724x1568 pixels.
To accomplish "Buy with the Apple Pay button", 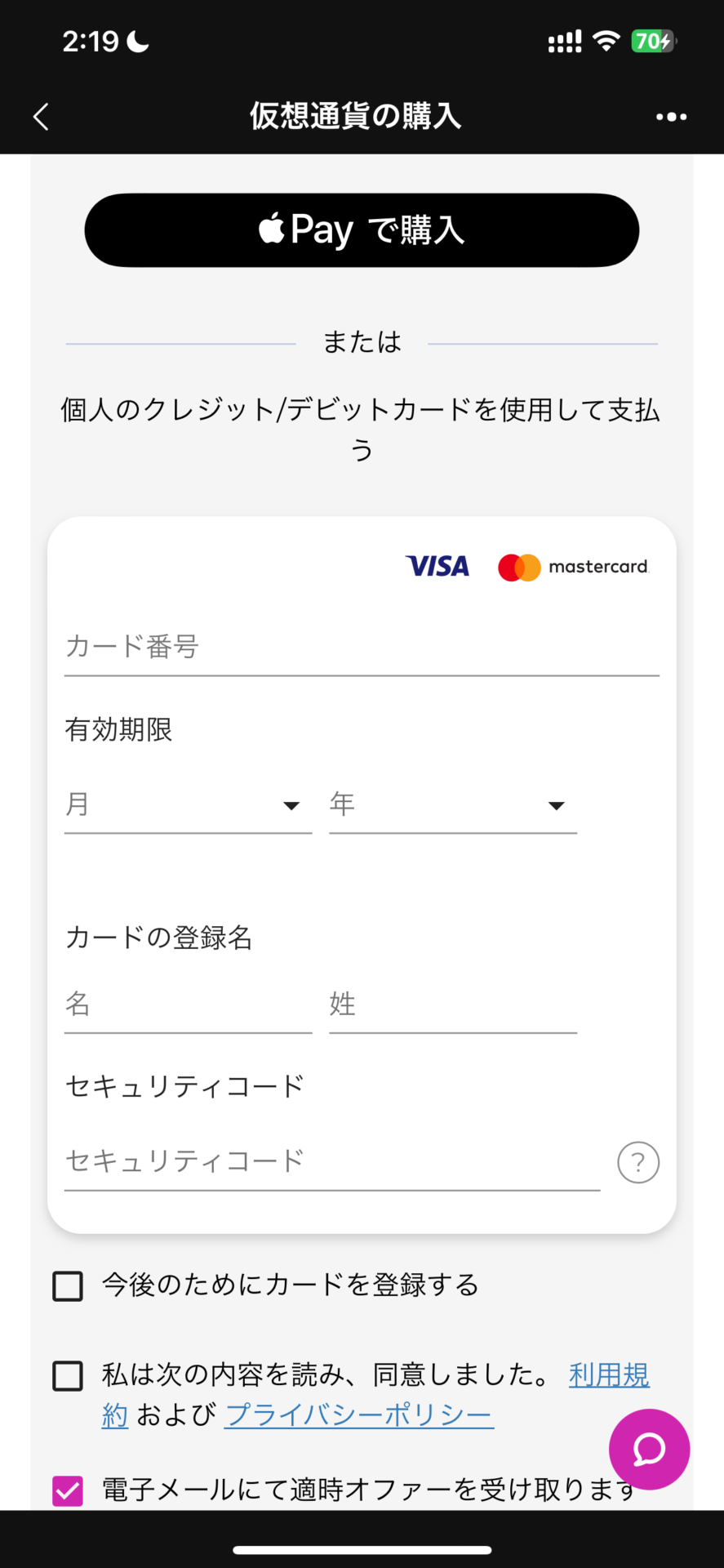I will (x=362, y=230).
